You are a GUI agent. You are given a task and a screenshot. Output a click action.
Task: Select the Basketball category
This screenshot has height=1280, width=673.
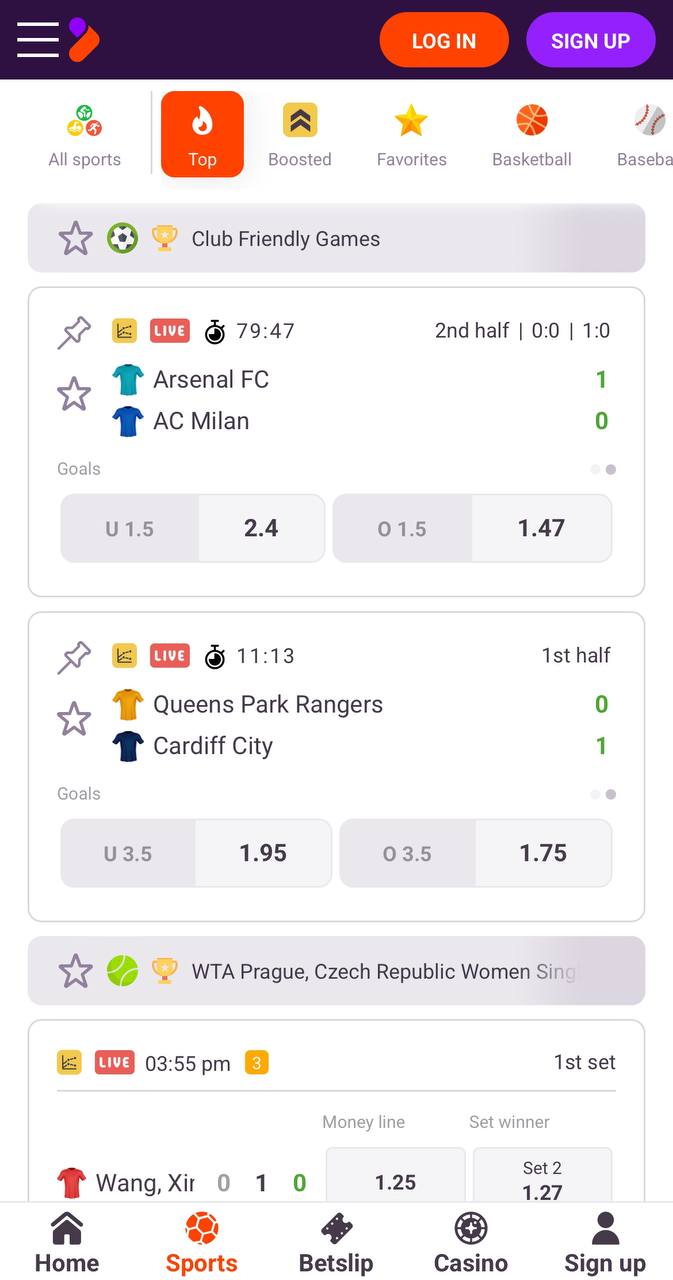click(532, 135)
